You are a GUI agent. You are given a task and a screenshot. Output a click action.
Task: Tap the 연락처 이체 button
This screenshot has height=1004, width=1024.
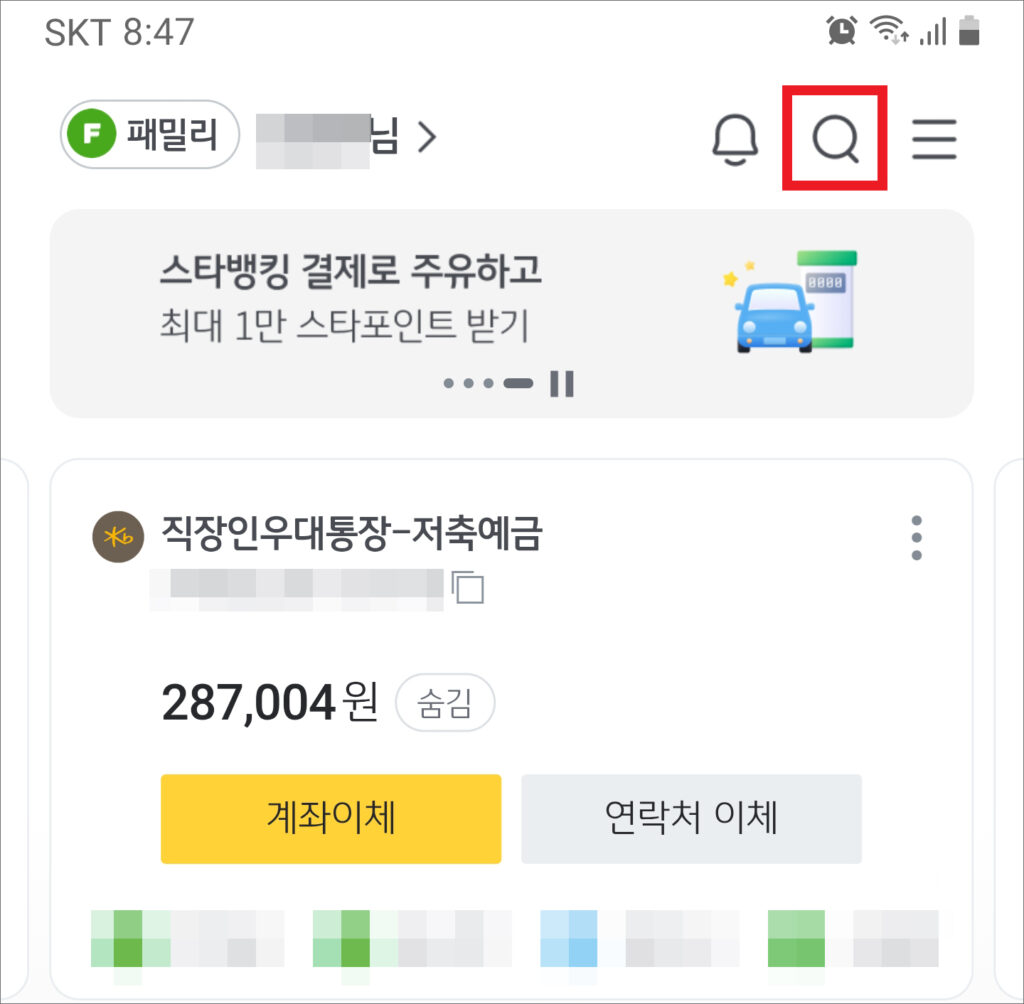pos(691,818)
